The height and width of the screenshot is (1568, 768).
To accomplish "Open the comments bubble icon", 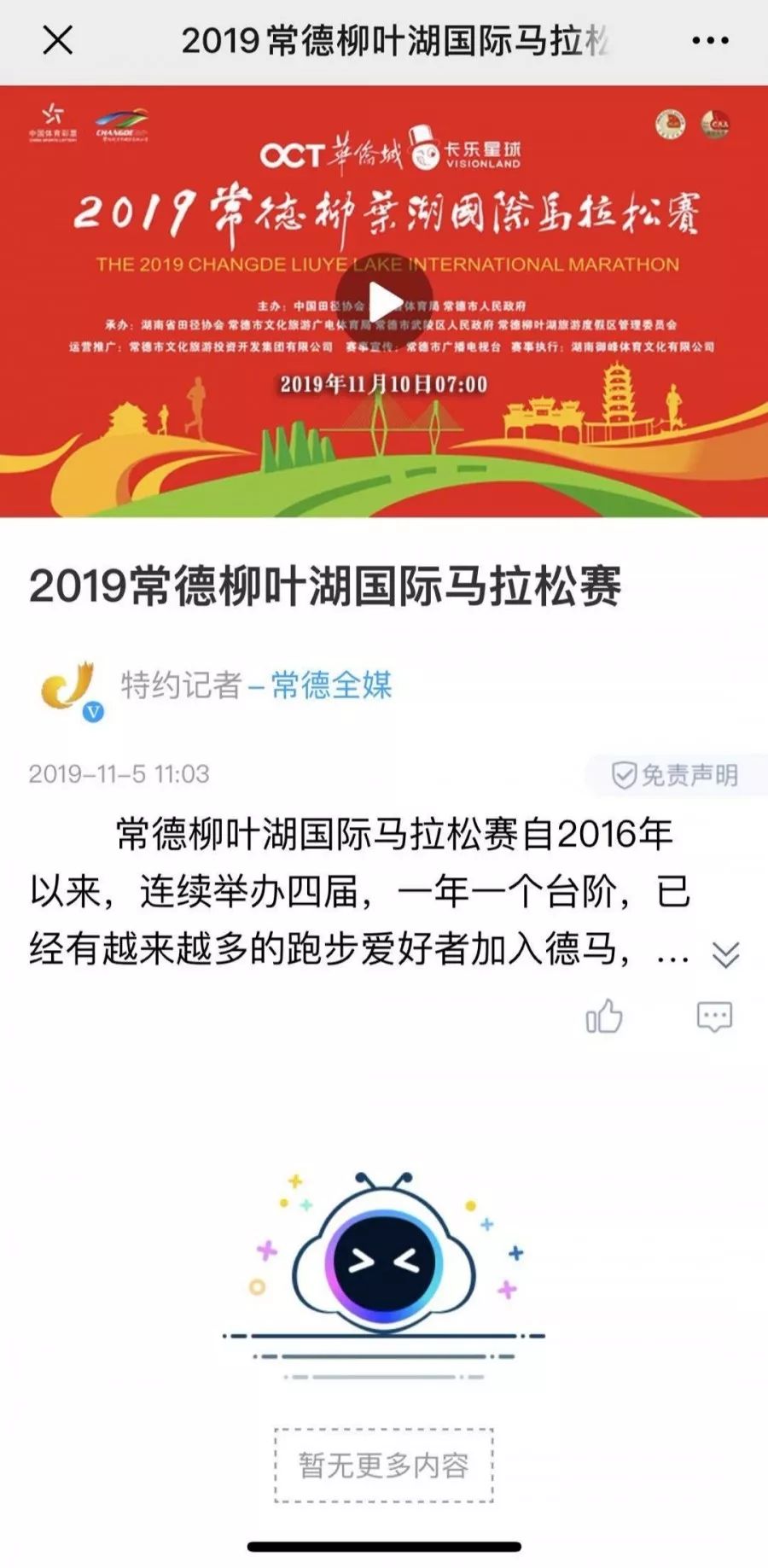I will point(714,1017).
